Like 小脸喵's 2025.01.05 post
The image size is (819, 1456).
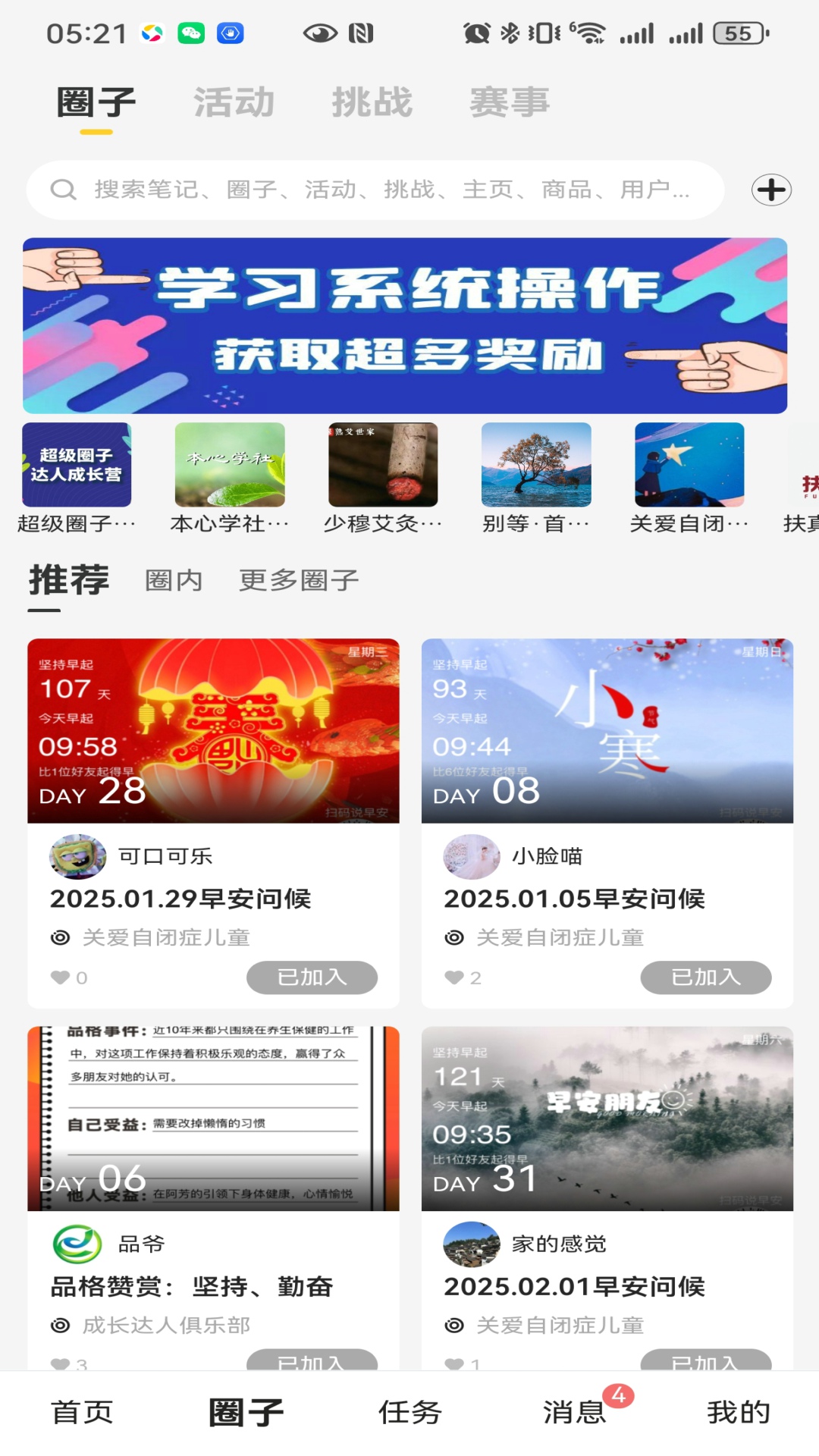455,977
